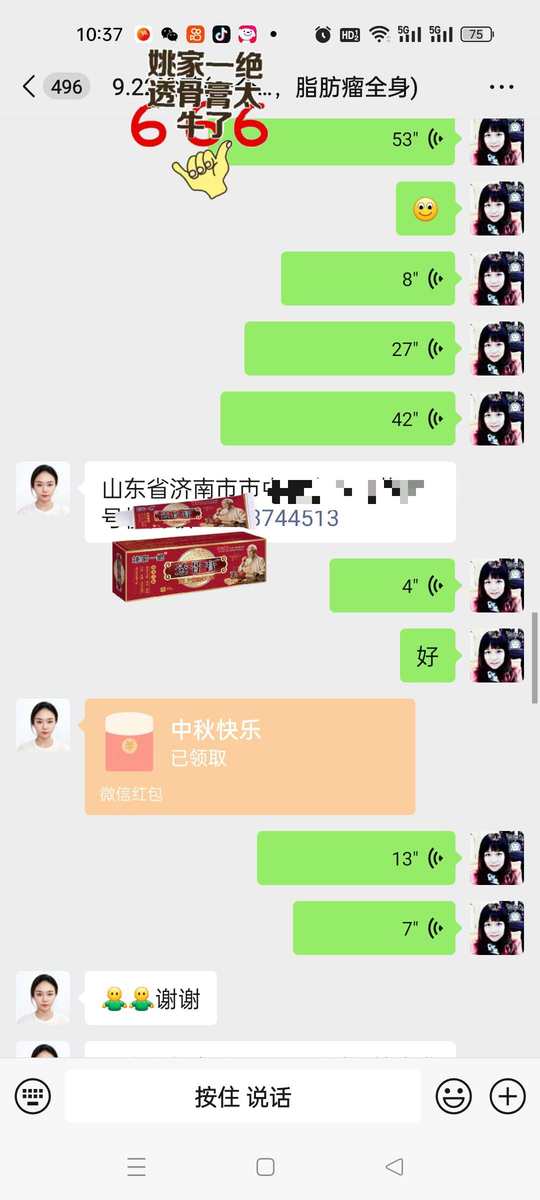Play the 27-second voice message
The height and width of the screenshot is (1200, 540).
(x=350, y=348)
